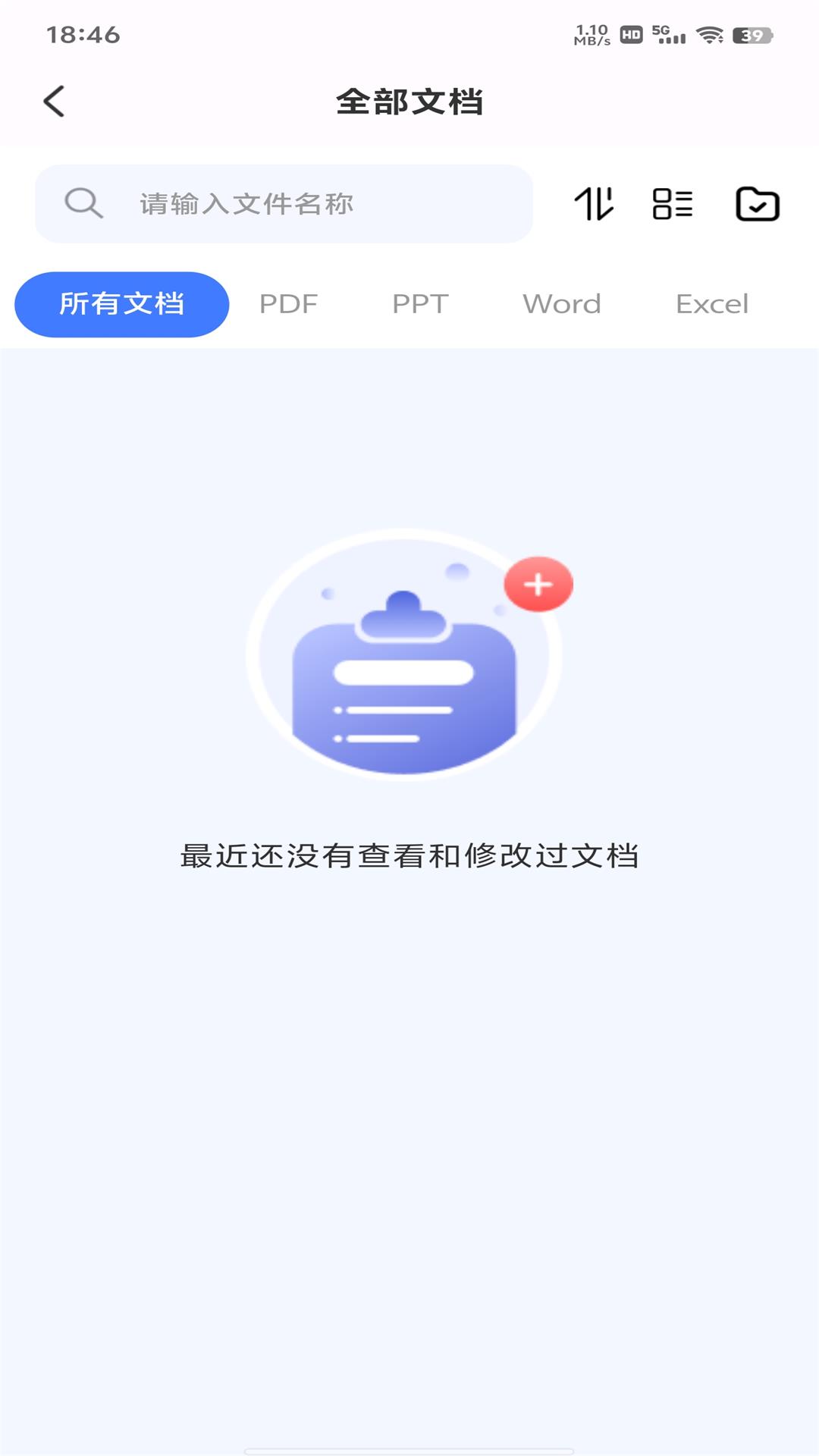Image resolution: width=819 pixels, height=1456 pixels.
Task: Toggle the 所有文档 filter pill
Action: pyautogui.click(x=122, y=303)
